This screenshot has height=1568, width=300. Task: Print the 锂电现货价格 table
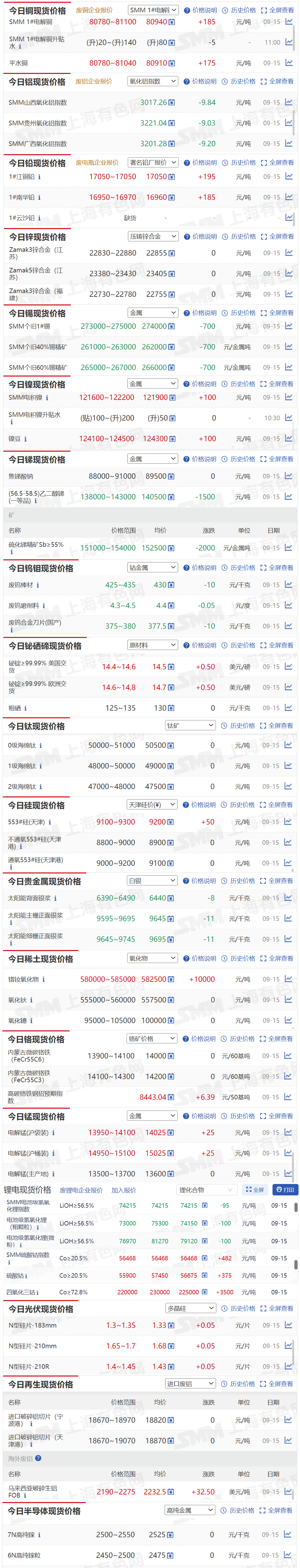click(x=284, y=1190)
